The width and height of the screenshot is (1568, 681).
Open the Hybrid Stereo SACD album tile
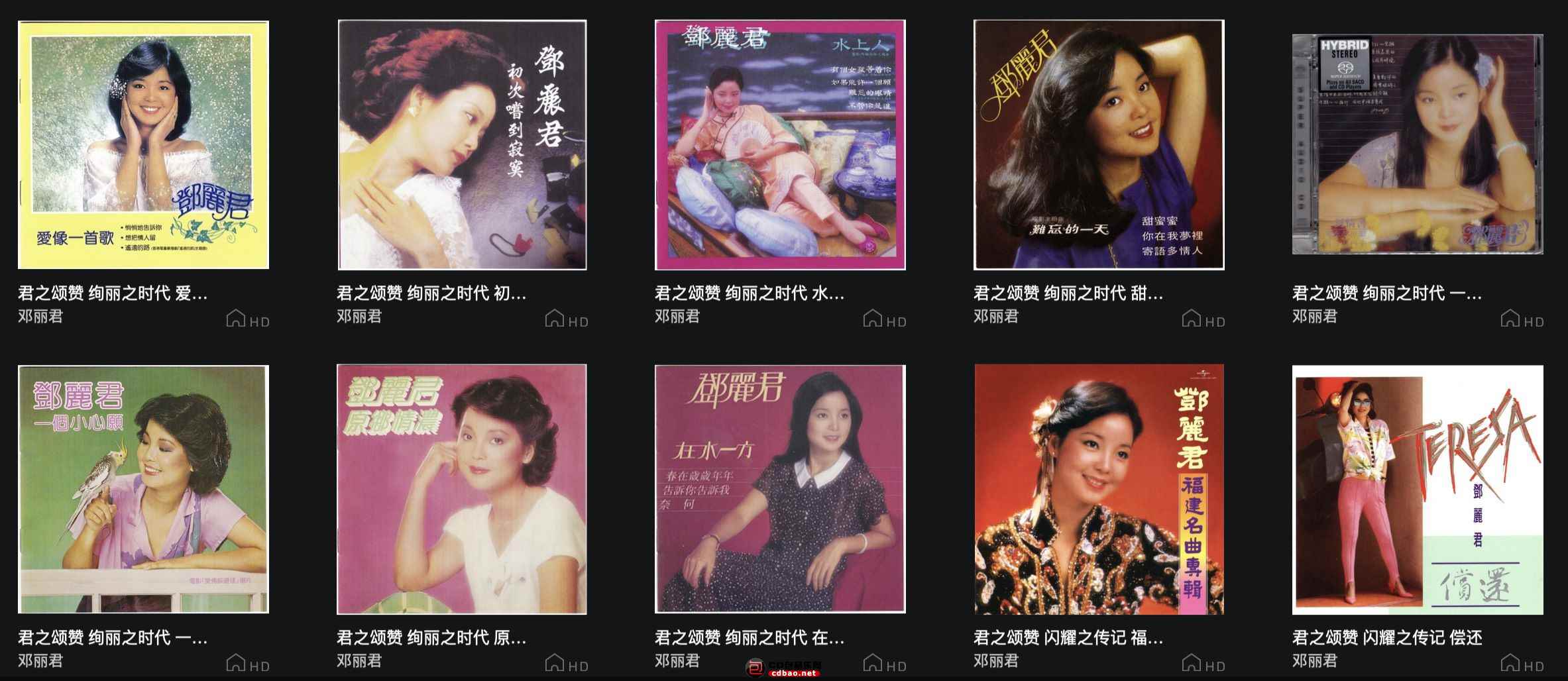click(1418, 144)
